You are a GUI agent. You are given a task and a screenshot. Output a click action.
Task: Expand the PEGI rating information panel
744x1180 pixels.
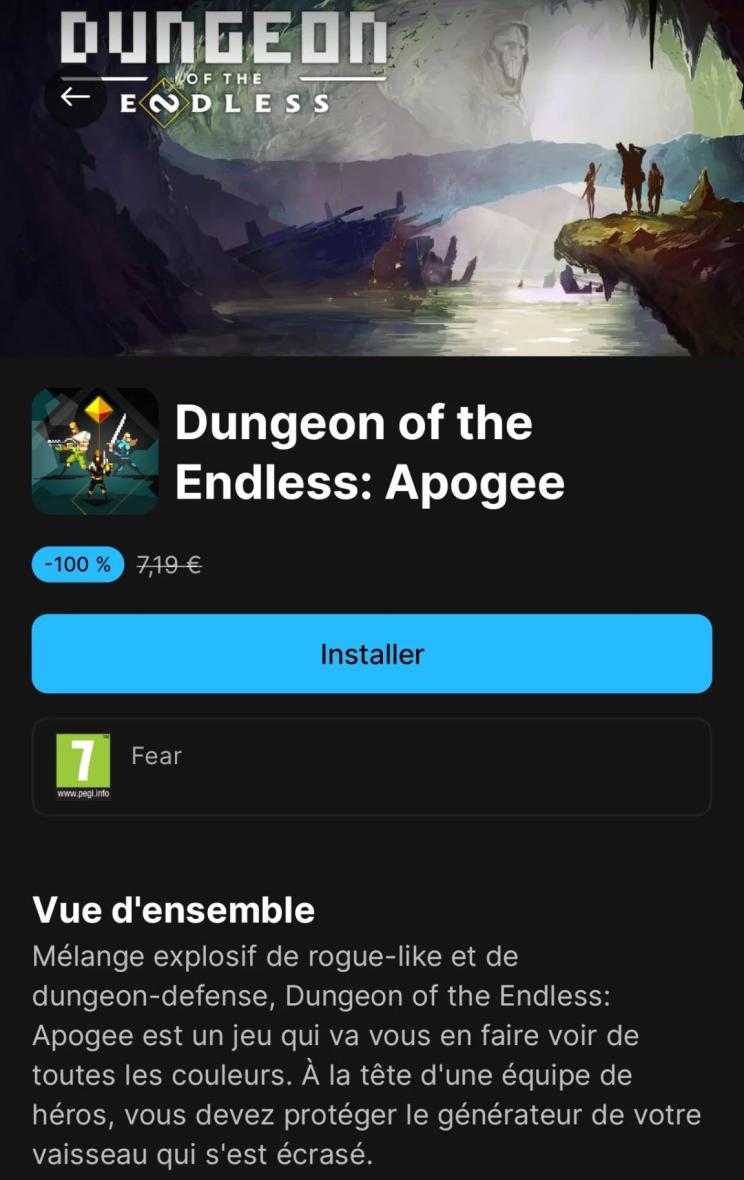coord(372,766)
